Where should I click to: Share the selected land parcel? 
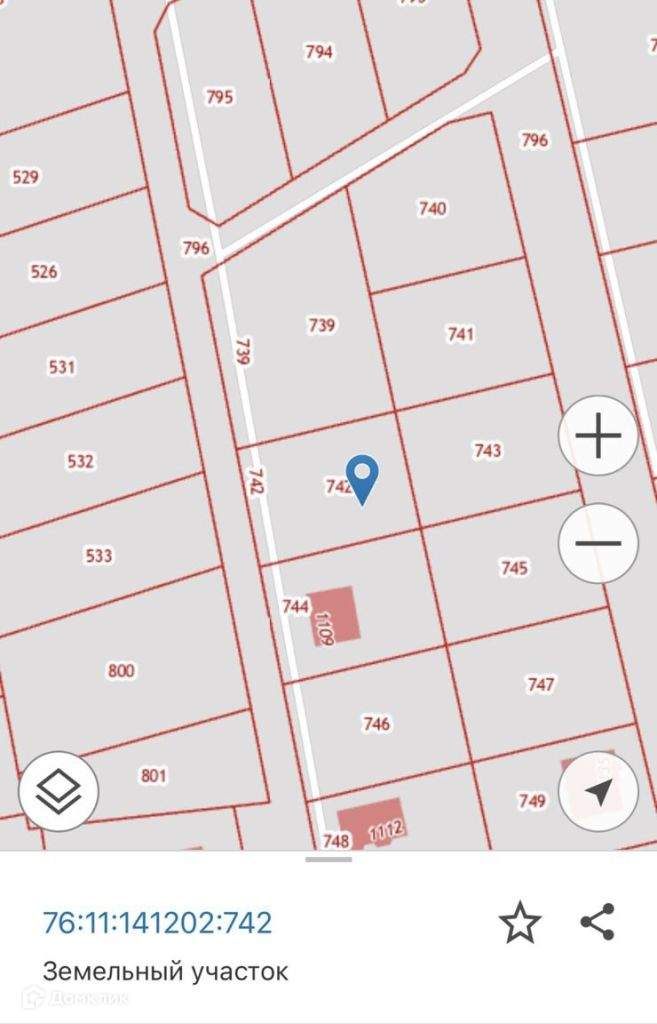pos(597,922)
